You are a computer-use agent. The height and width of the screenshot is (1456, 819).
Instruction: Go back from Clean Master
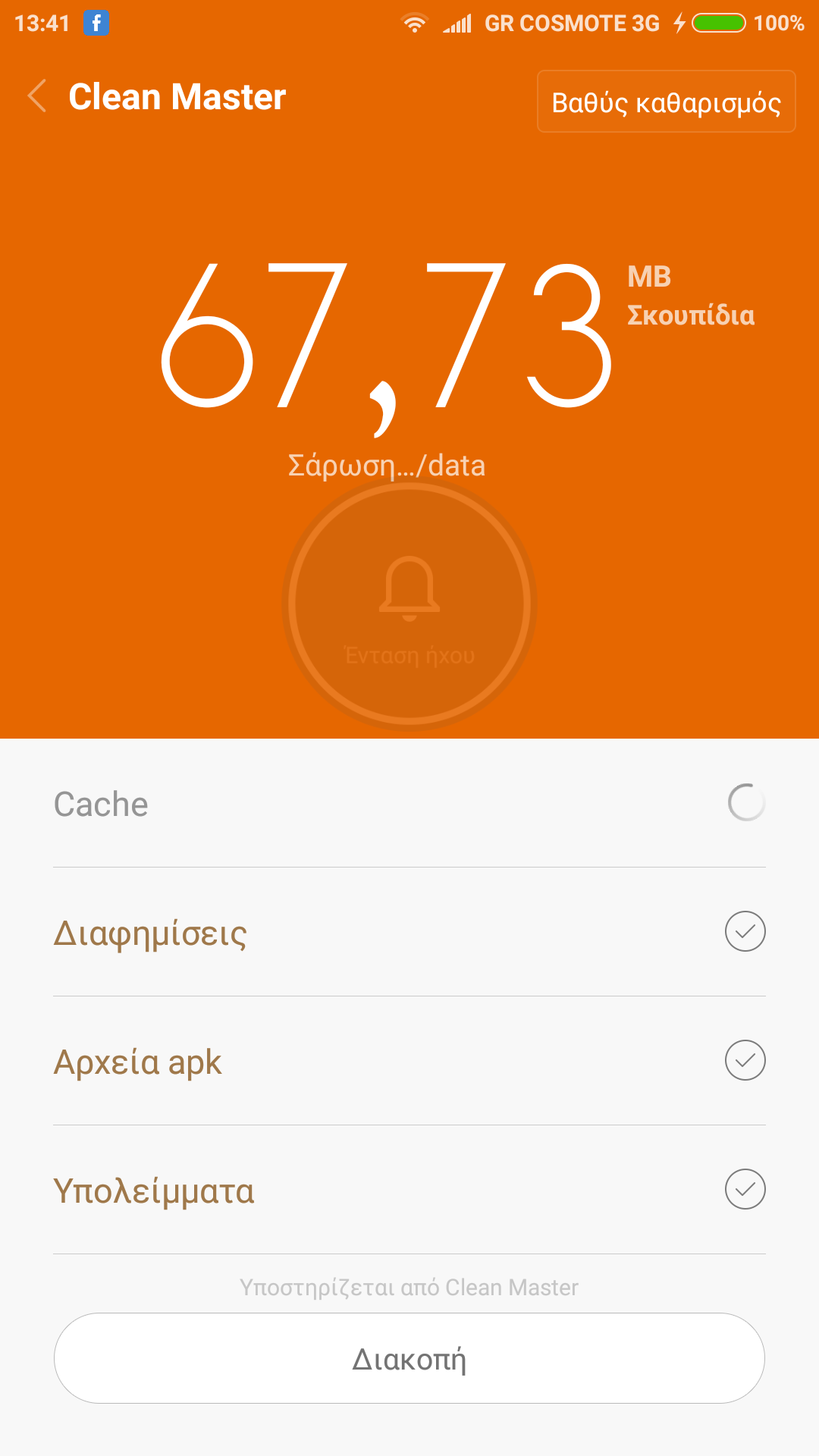(37, 96)
